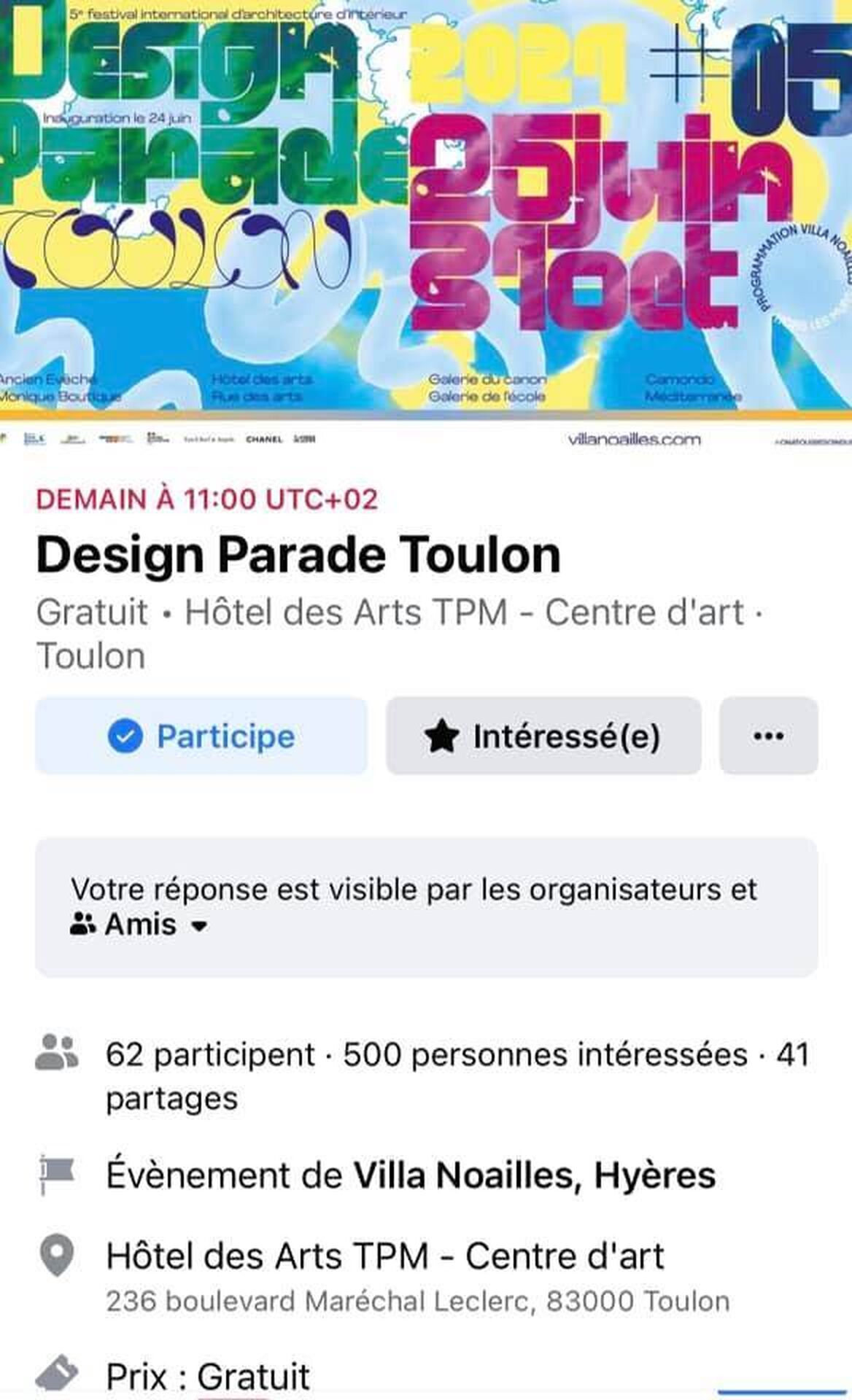View the Design Parade event cover image
This screenshot has height=1400, width=852.
click(426, 211)
